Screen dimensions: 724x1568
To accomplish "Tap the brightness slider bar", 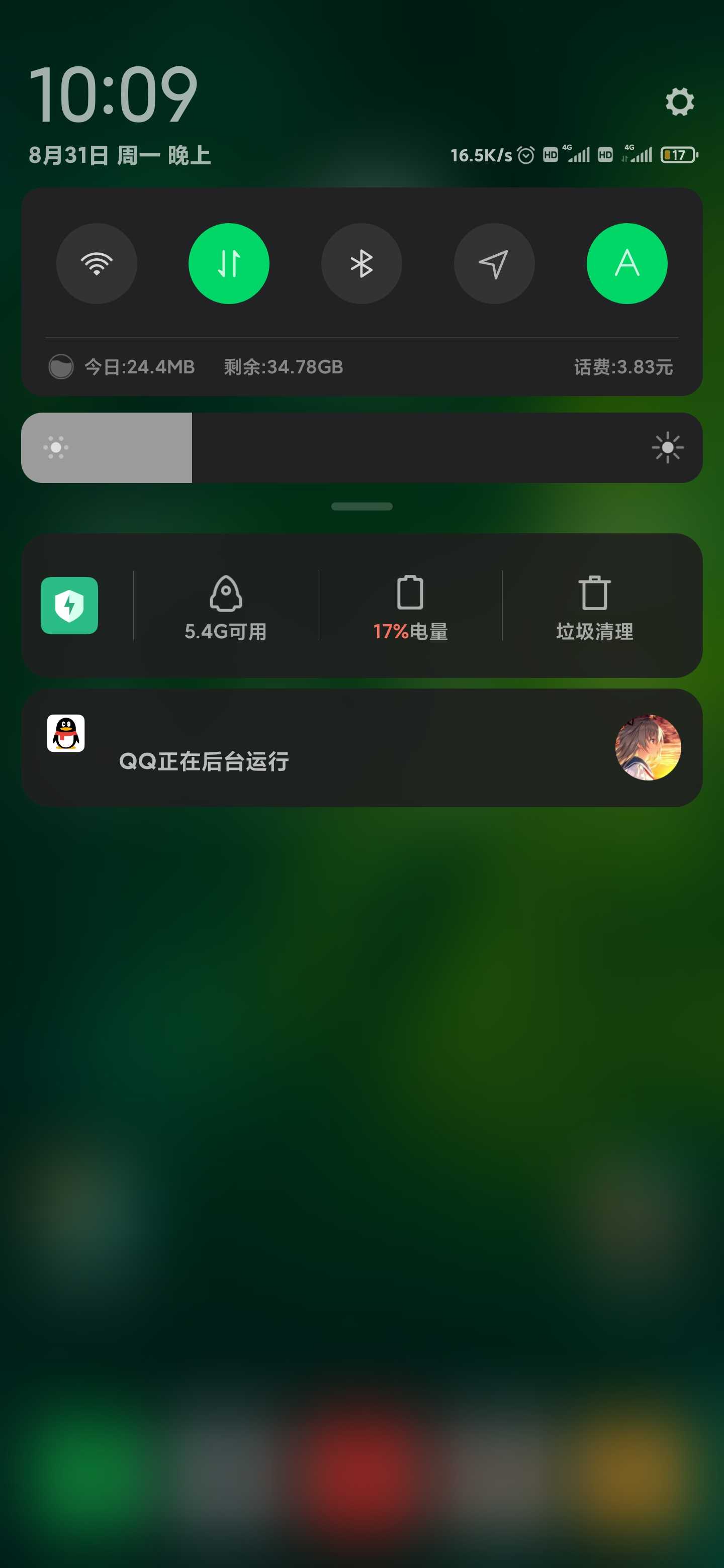I will (x=361, y=448).
